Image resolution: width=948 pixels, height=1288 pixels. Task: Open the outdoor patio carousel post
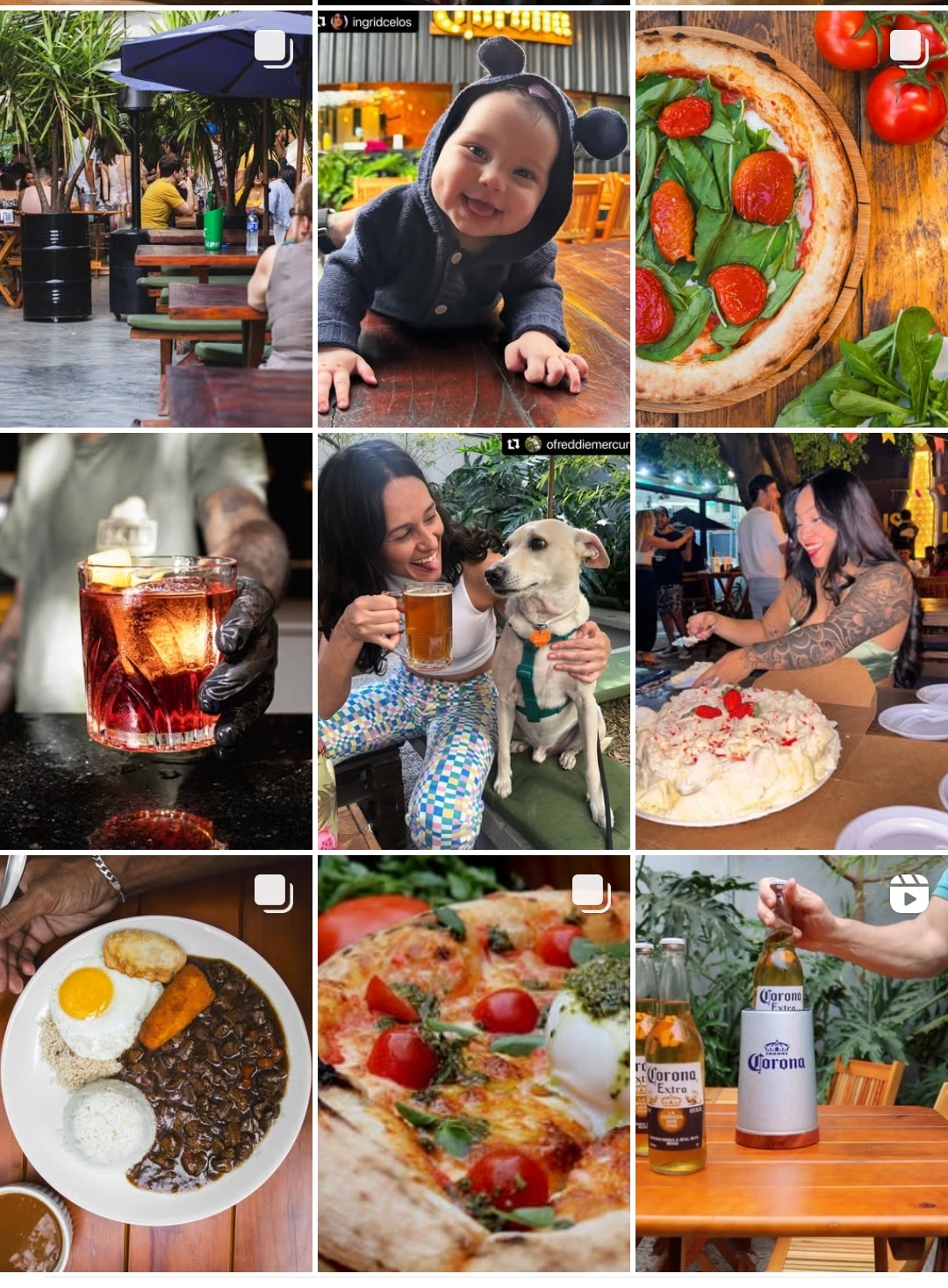[155, 219]
